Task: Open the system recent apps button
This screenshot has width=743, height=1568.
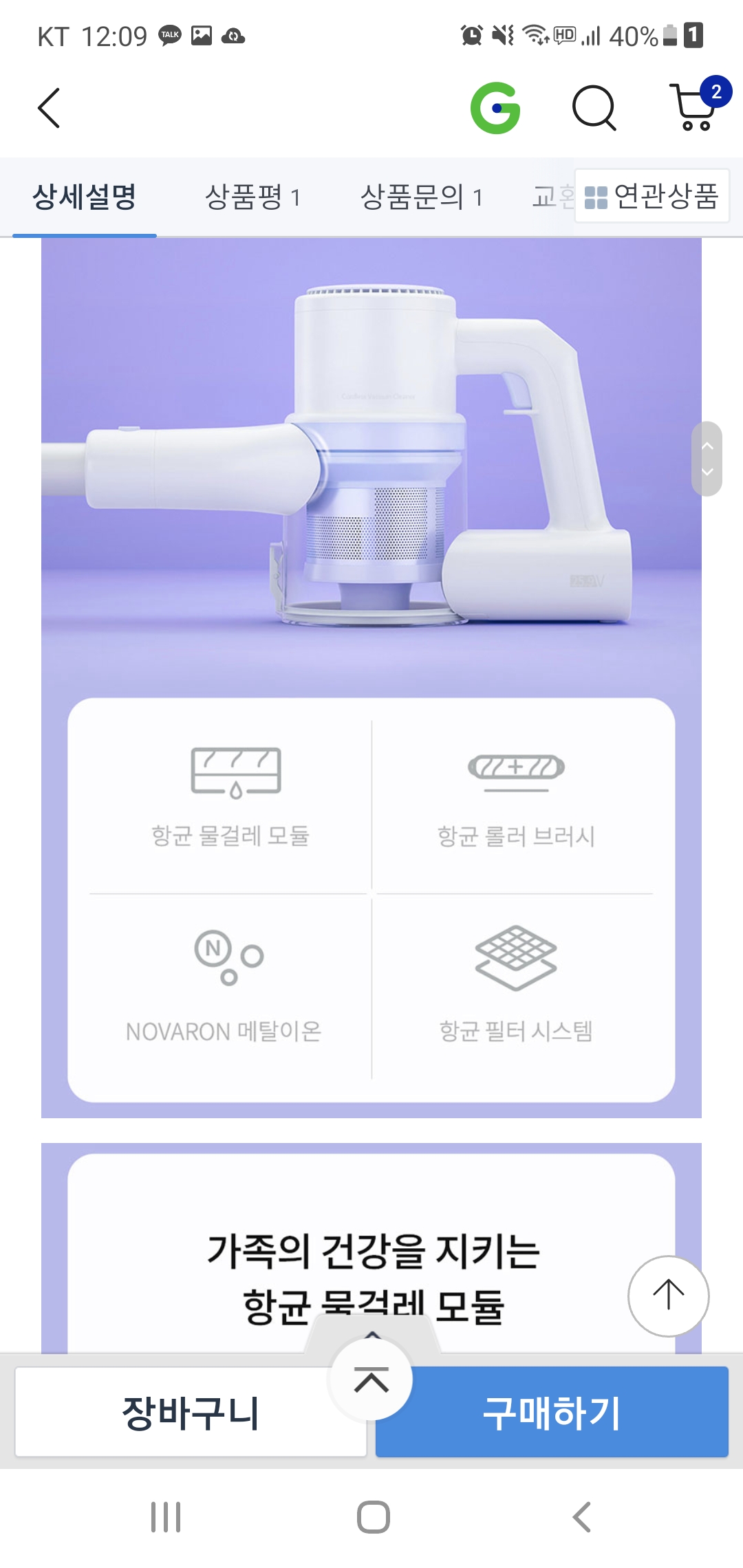Action: pos(166,1516)
